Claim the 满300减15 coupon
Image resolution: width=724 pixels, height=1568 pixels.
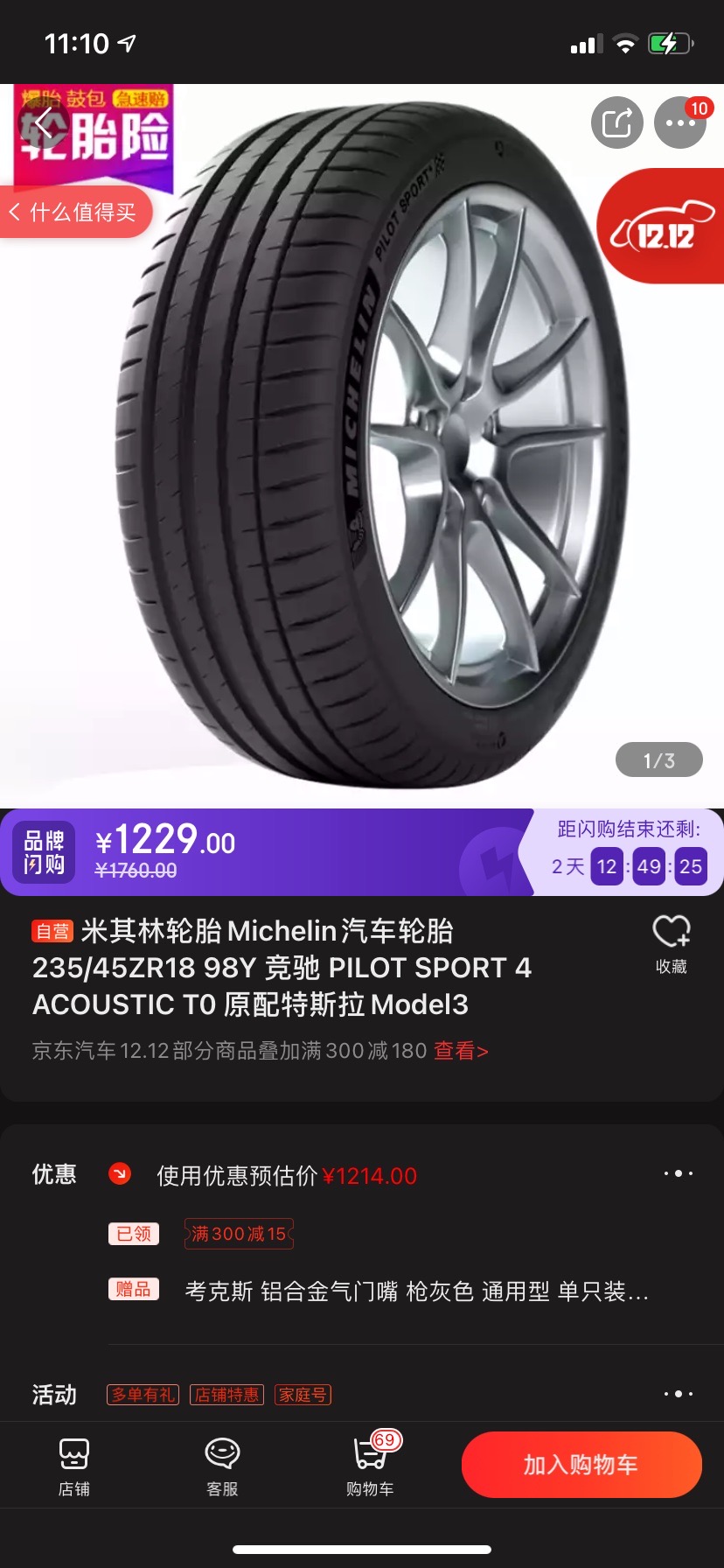coord(238,1234)
